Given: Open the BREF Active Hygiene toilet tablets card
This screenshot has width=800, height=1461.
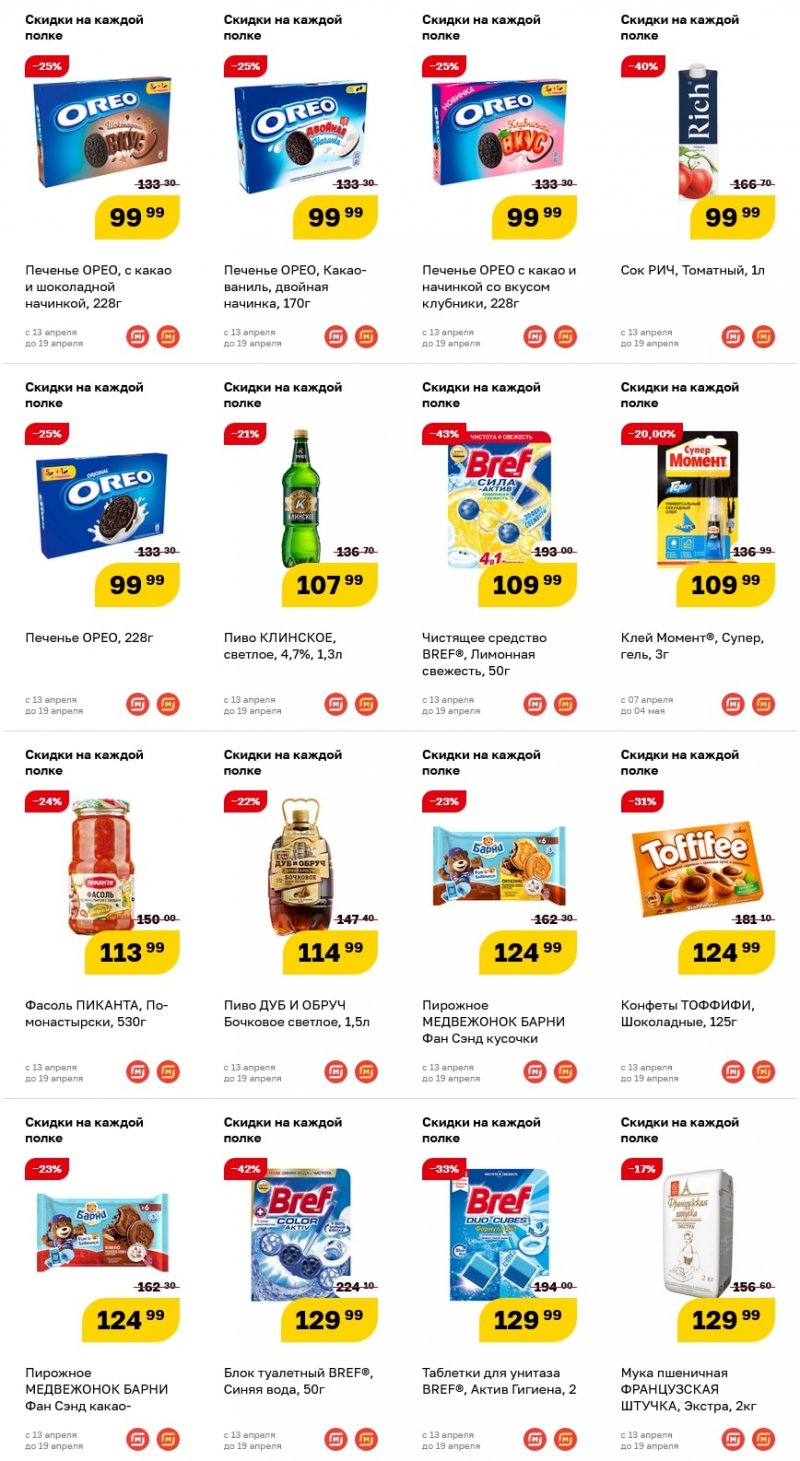Looking at the screenshot, I should tap(498, 1235).
